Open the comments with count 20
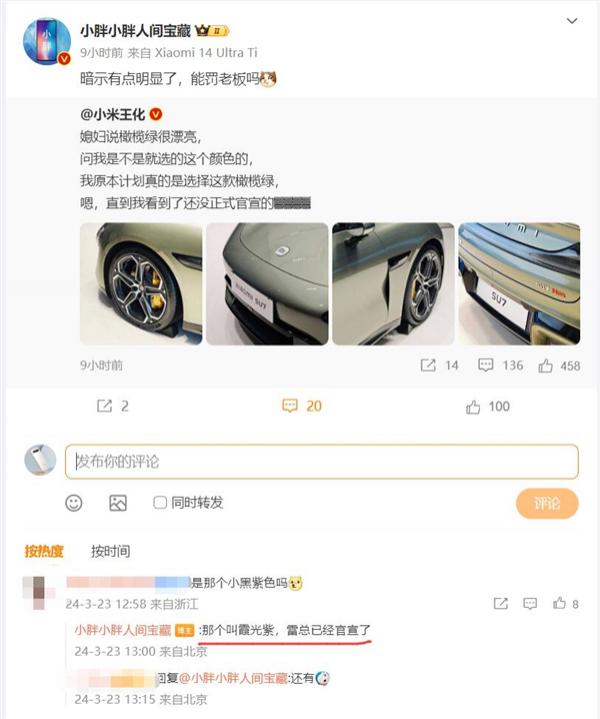The width and height of the screenshot is (600, 719). coord(300,406)
